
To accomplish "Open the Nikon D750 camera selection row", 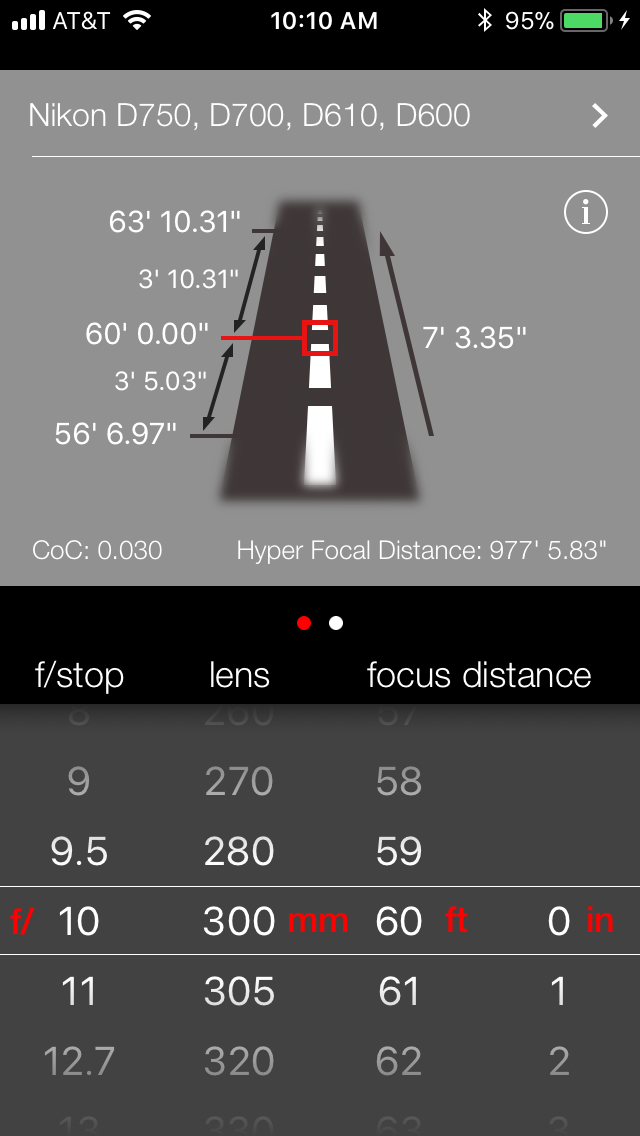I will (320, 116).
